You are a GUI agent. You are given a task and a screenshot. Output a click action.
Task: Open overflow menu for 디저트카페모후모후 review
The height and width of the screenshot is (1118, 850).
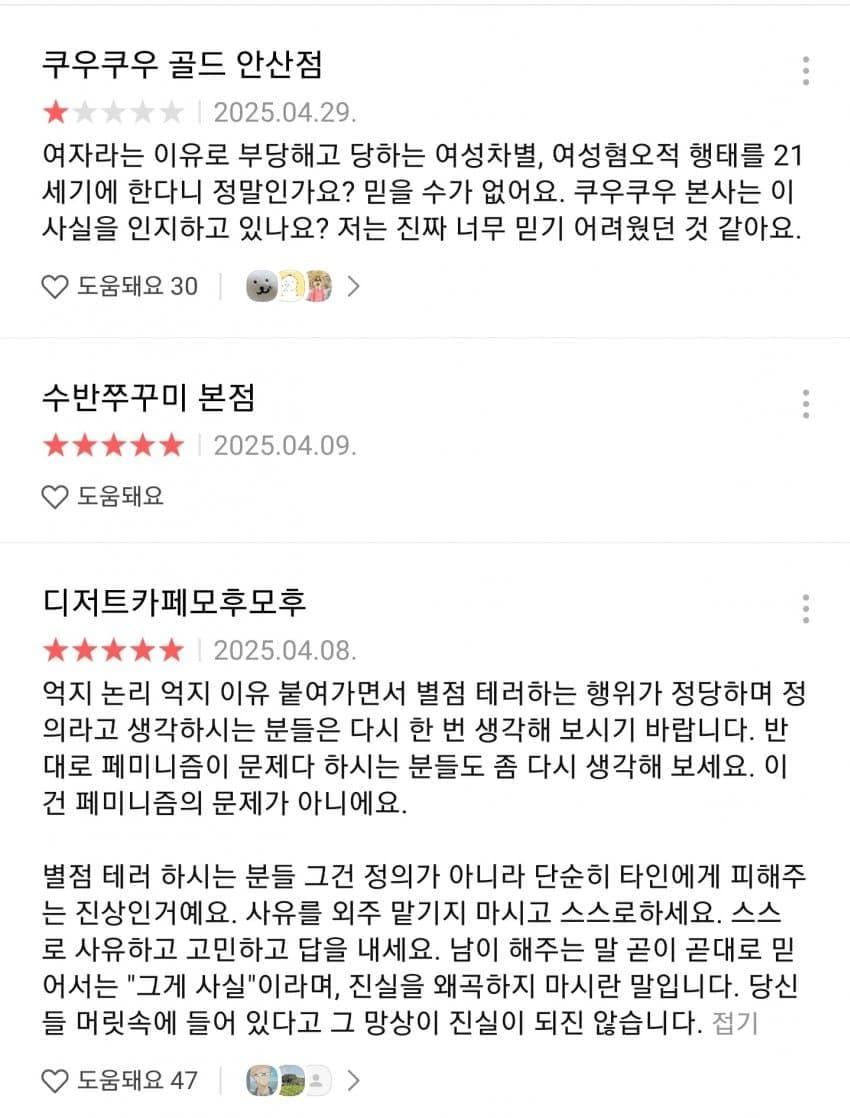[806, 608]
